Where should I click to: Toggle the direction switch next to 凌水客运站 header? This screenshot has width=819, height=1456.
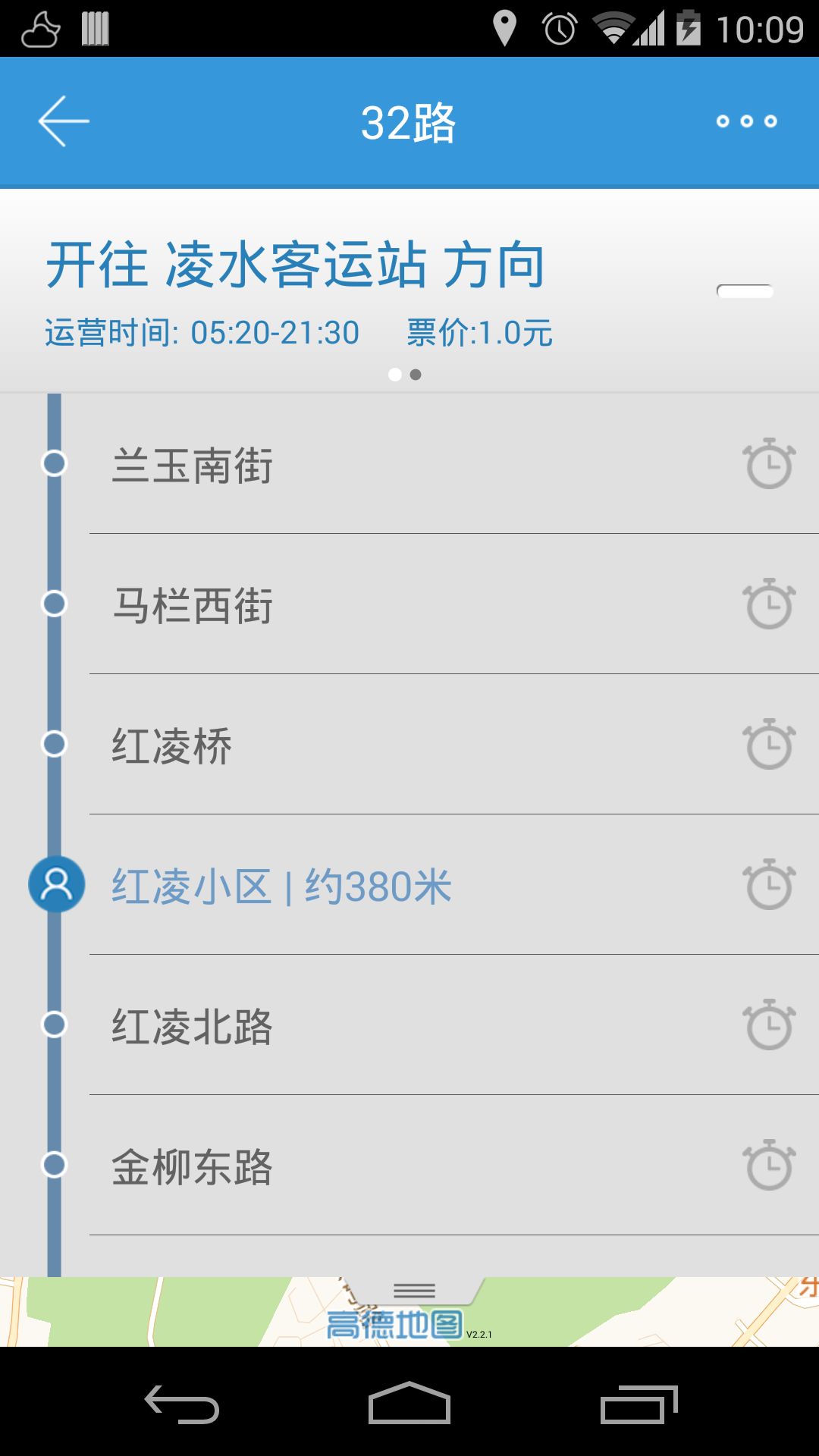click(747, 290)
